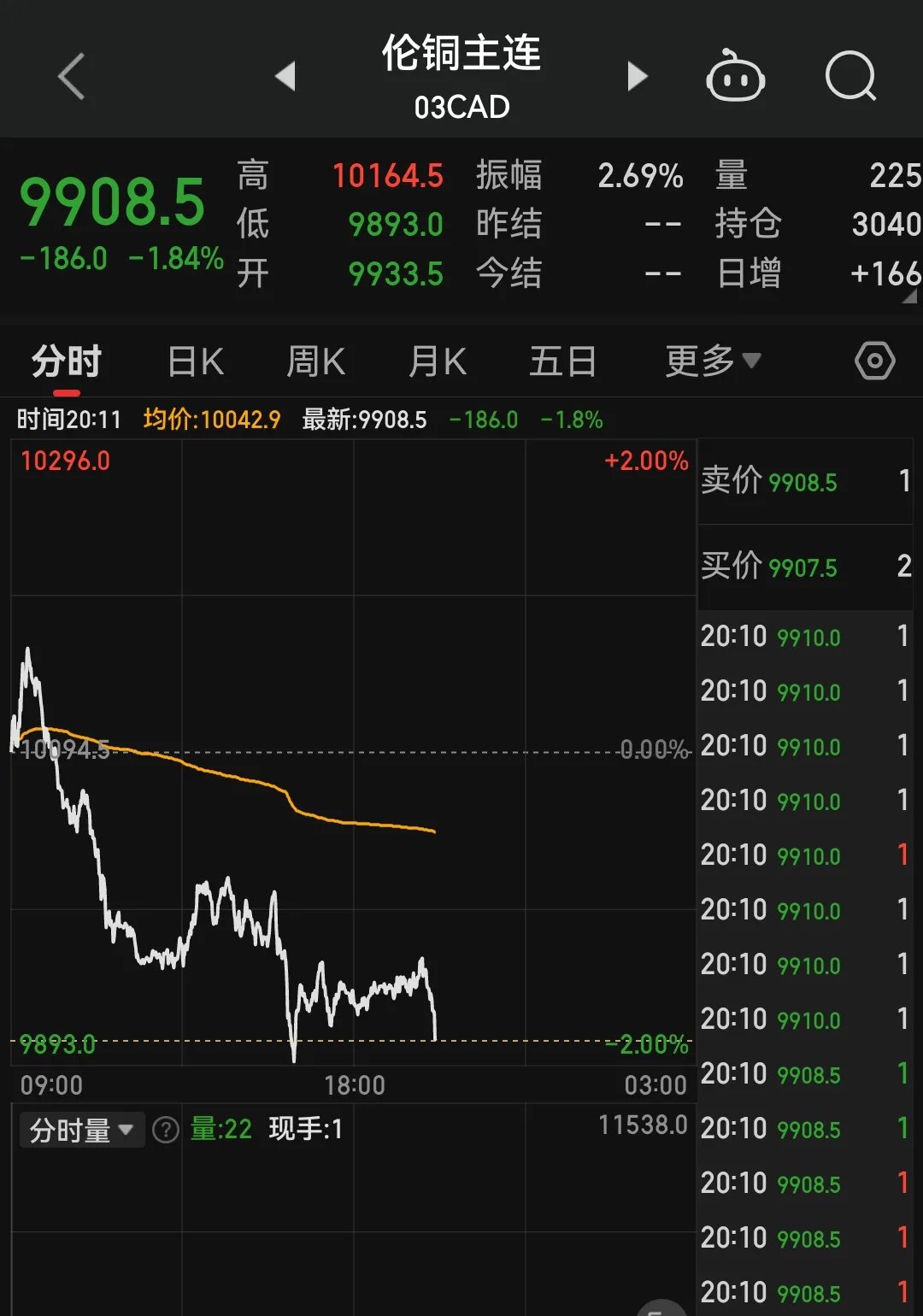Switch to the 日K daily chart tab
Image resolution: width=923 pixels, height=1316 pixels.
[195, 361]
